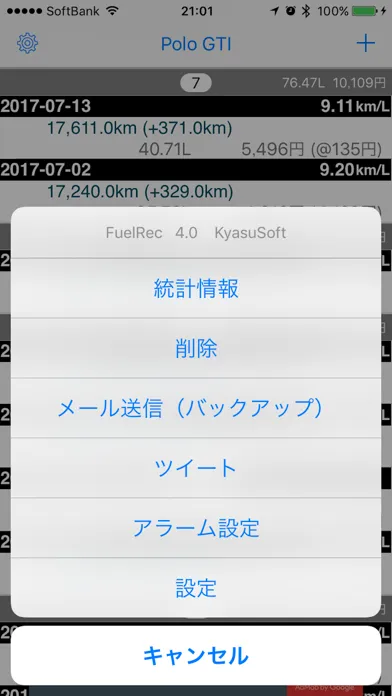Select 削除 to delete records
The width and height of the screenshot is (392, 696).
[196, 348]
